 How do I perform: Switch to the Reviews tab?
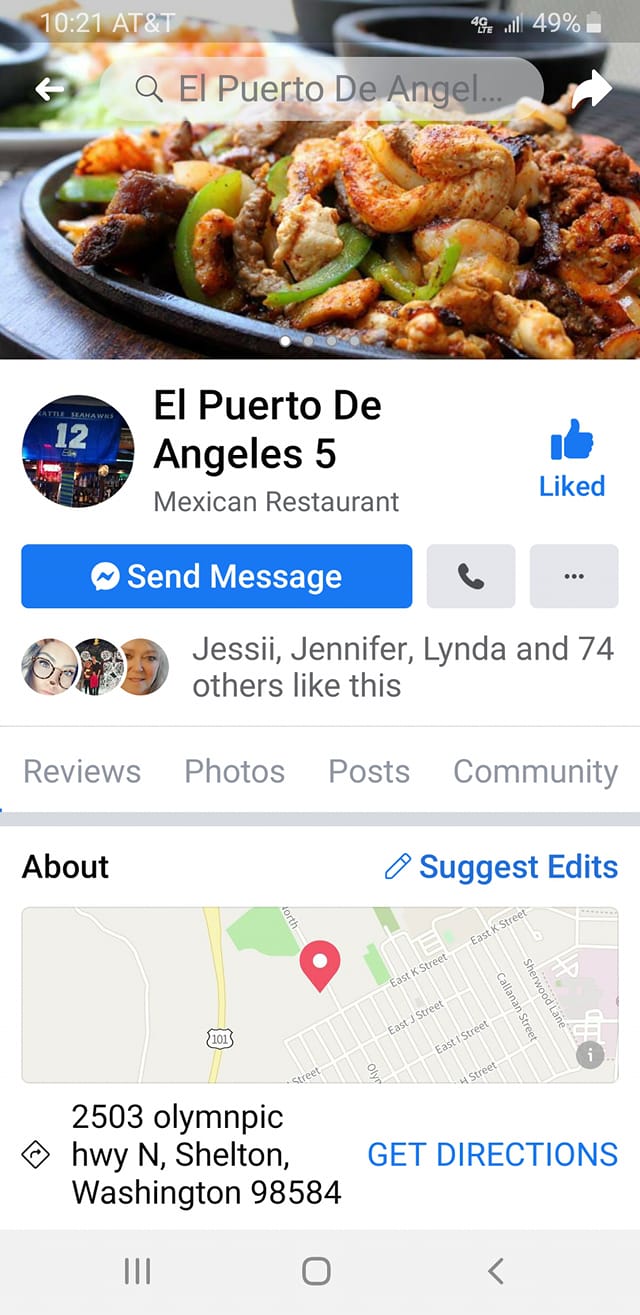(x=82, y=771)
